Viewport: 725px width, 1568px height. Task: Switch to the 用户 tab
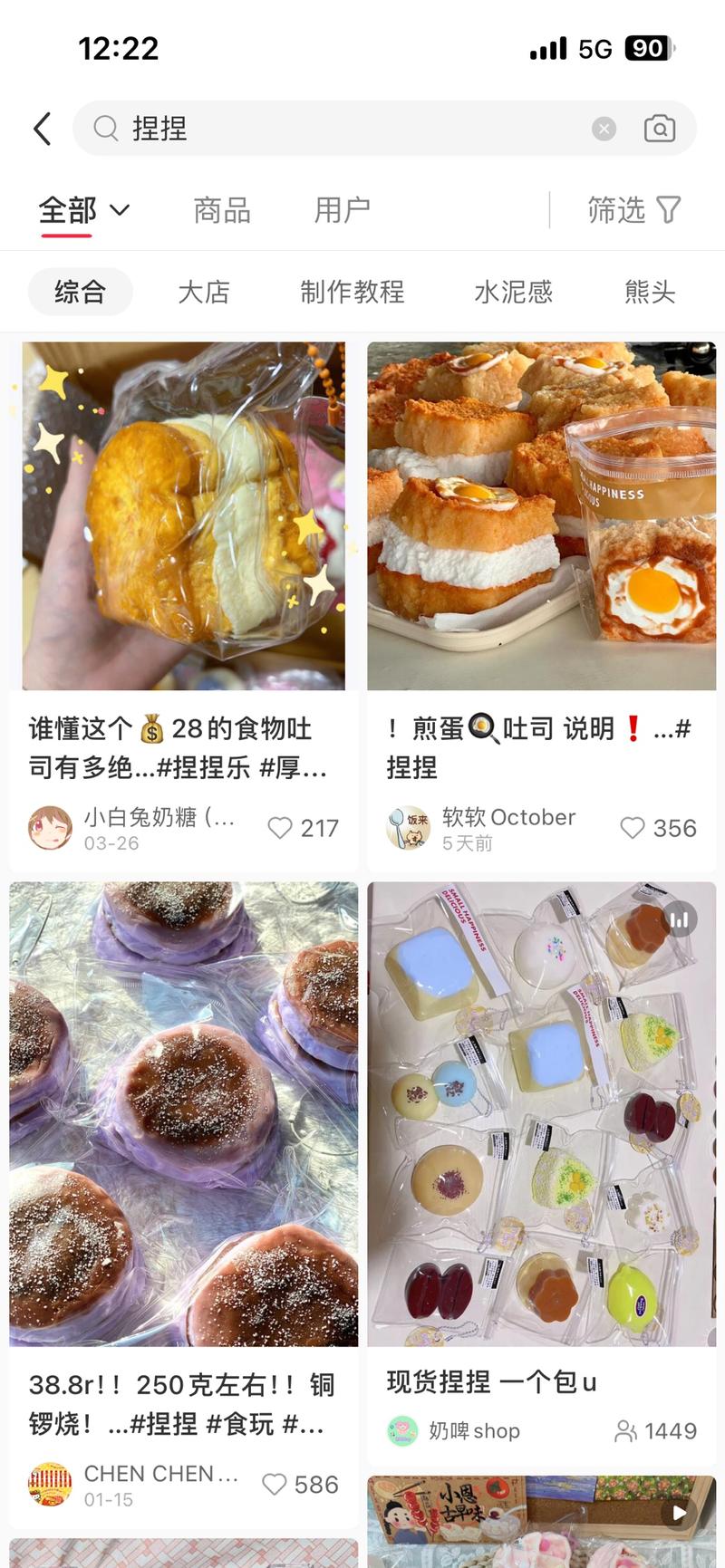(x=342, y=210)
